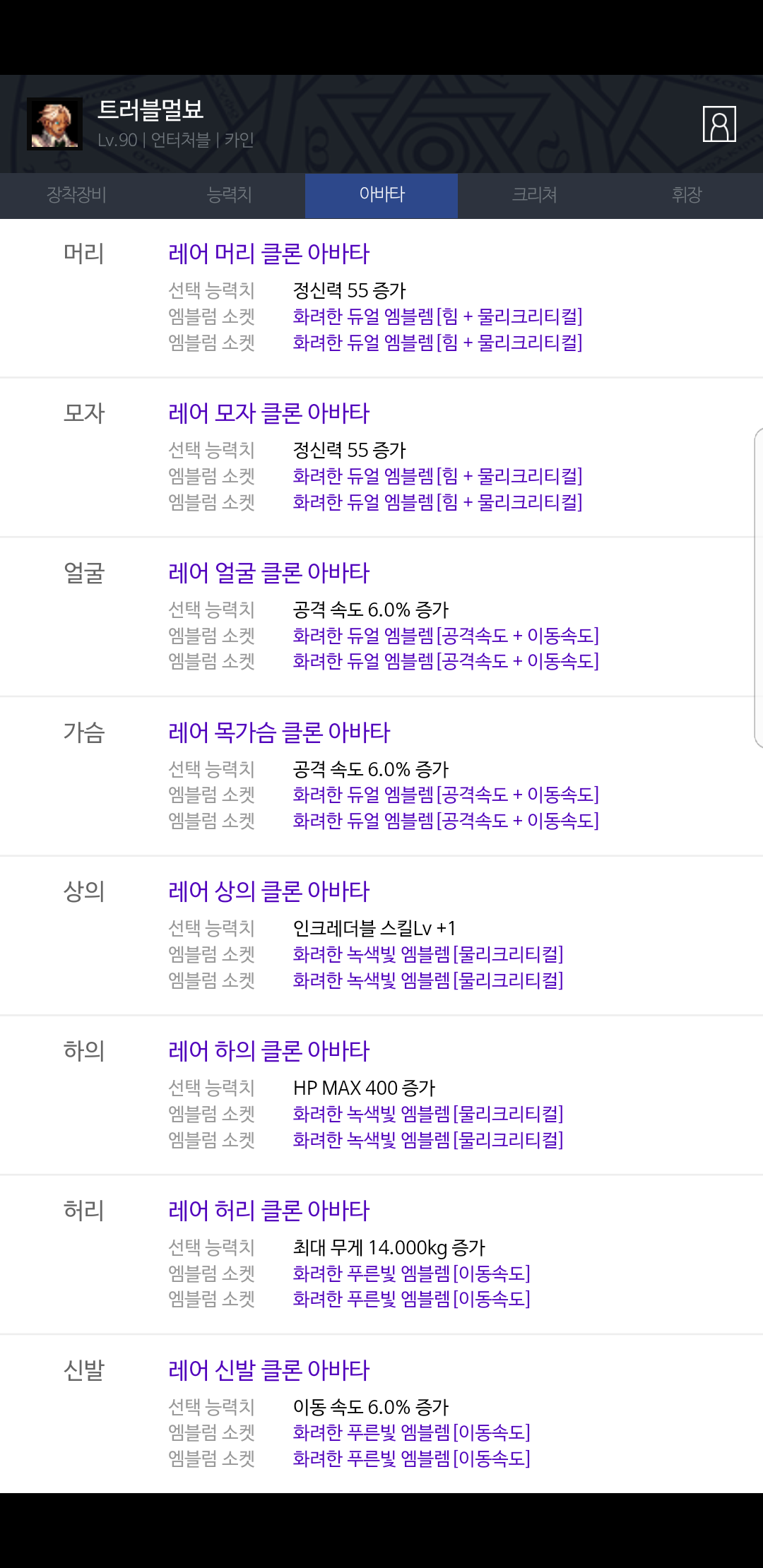Open 레어 모자 클론 아바타 item
The height and width of the screenshot is (1568, 763).
tap(268, 413)
